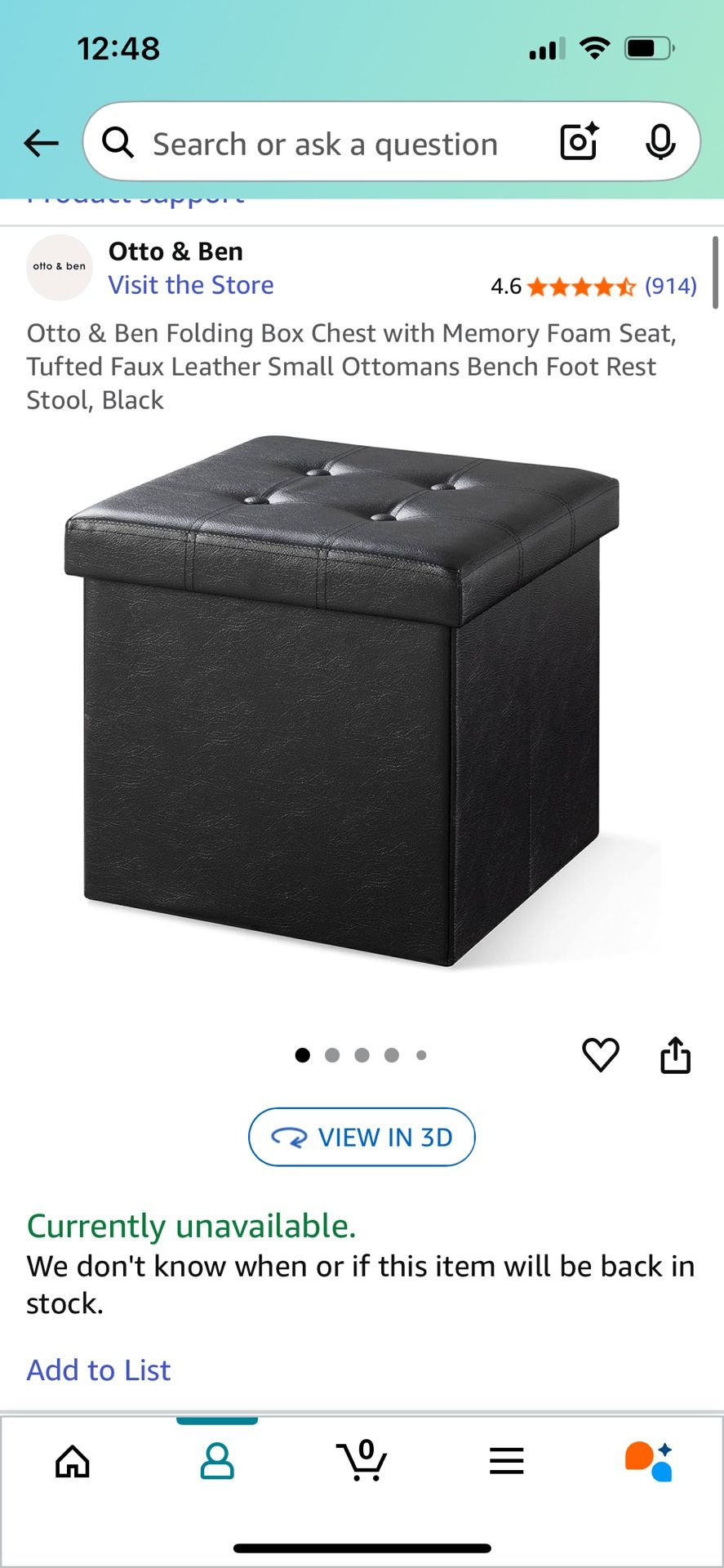
Task: Visit the Otto & Ben store
Action: tap(191, 285)
